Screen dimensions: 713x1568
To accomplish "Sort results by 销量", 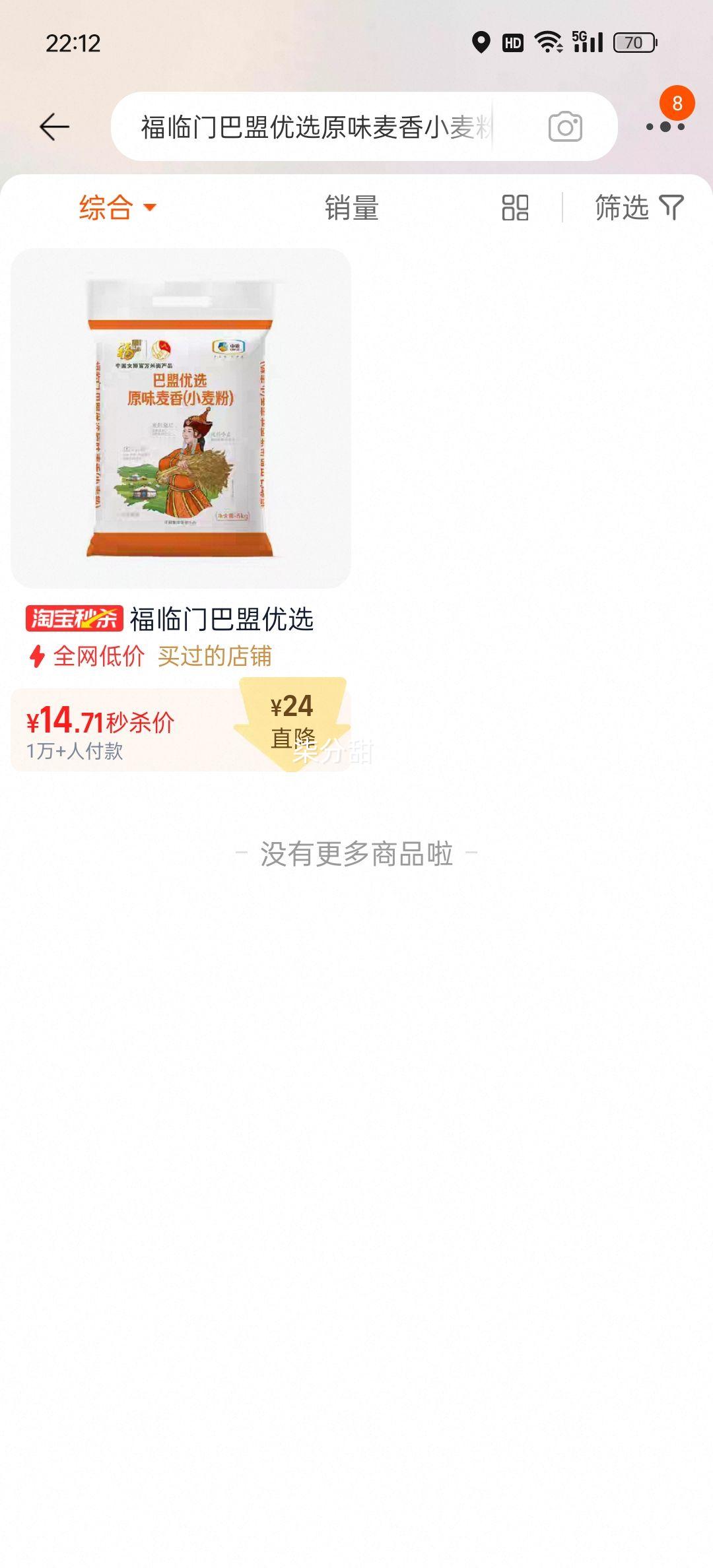I will pos(351,207).
